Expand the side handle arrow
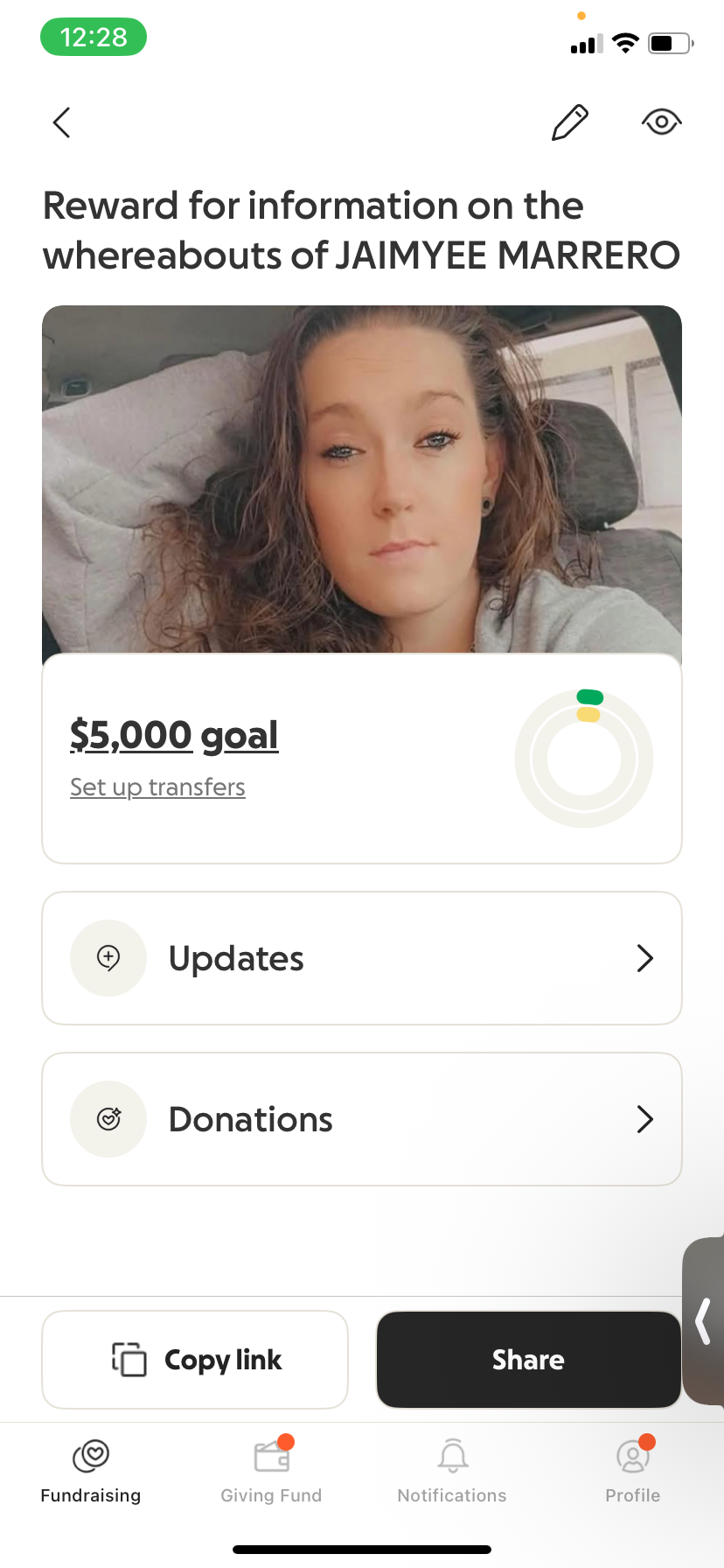The width and height of the screenshot is (724, 1568). (703, 1321)
